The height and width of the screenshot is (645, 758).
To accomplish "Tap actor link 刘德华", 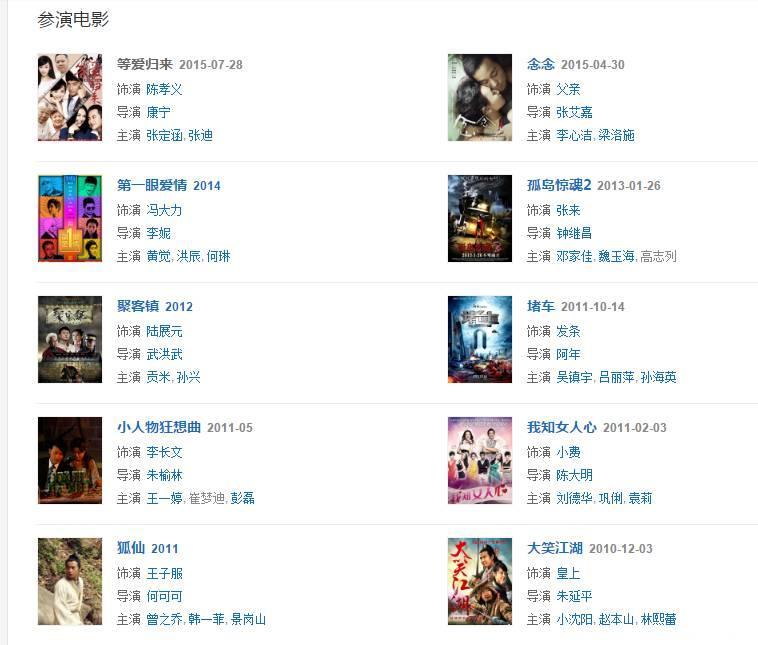I will tap(574, 498).
